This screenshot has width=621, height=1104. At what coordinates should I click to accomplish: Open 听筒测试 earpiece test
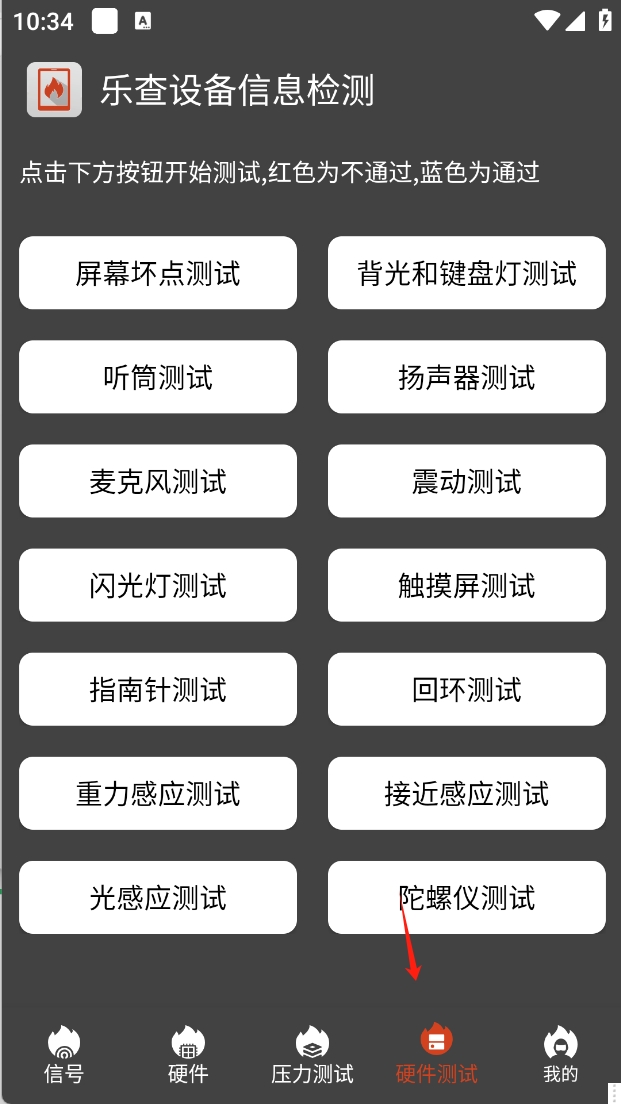pos(158,377)
